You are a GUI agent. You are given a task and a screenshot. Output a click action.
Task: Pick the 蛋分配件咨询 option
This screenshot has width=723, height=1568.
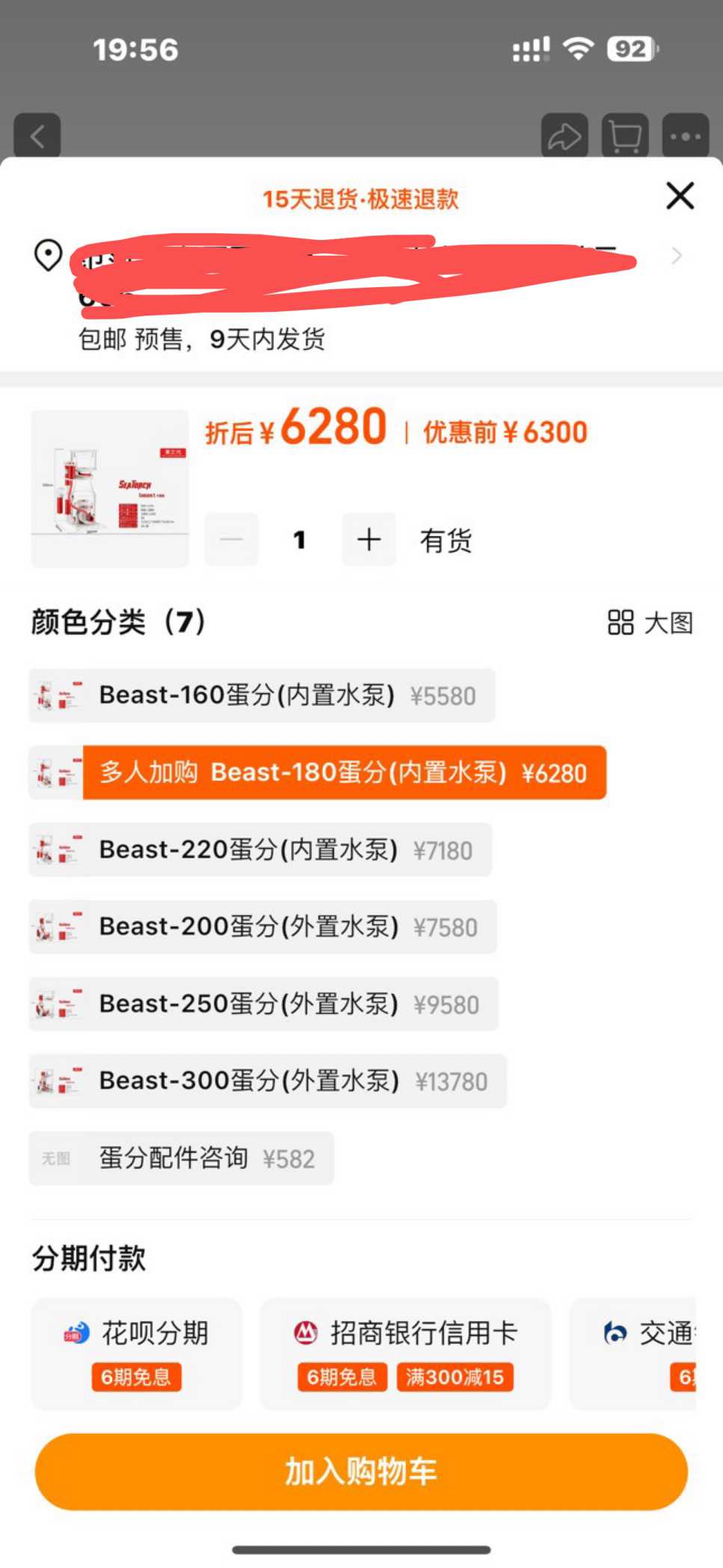[181, 1158]
